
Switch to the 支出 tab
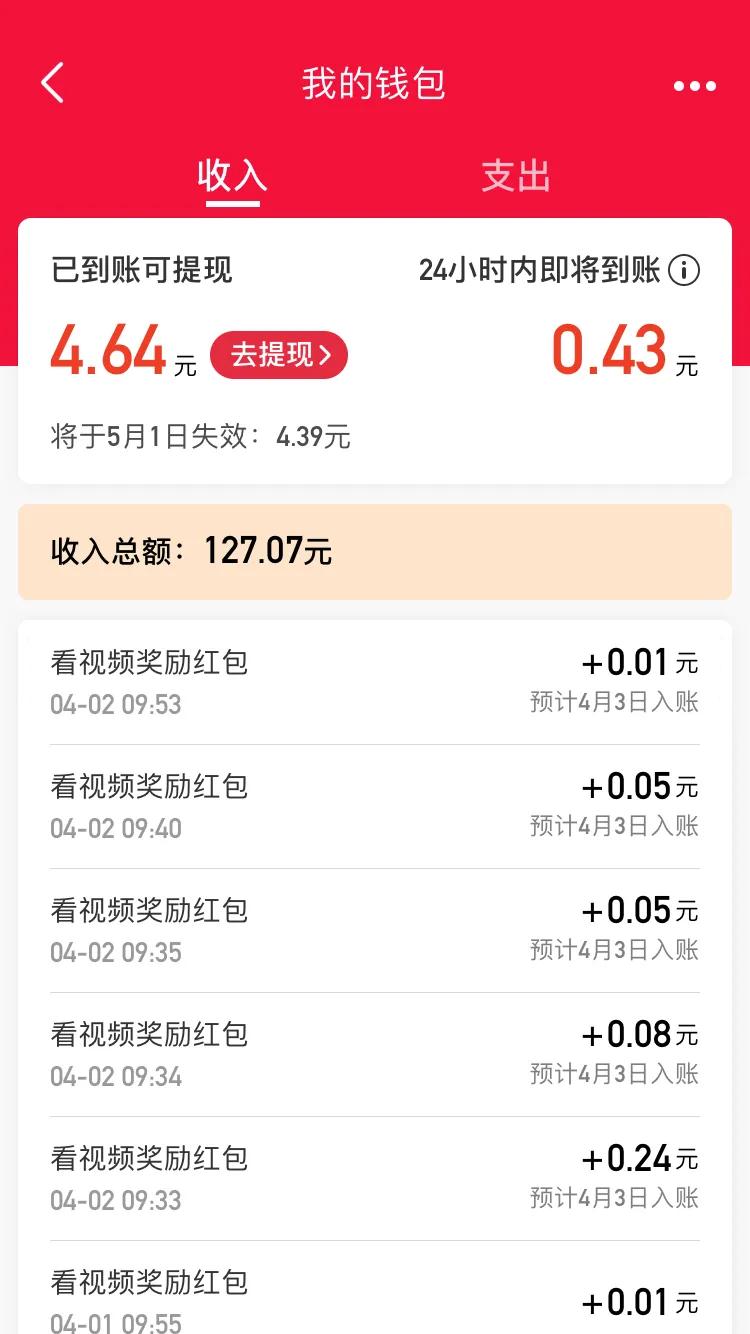[516, 176]
